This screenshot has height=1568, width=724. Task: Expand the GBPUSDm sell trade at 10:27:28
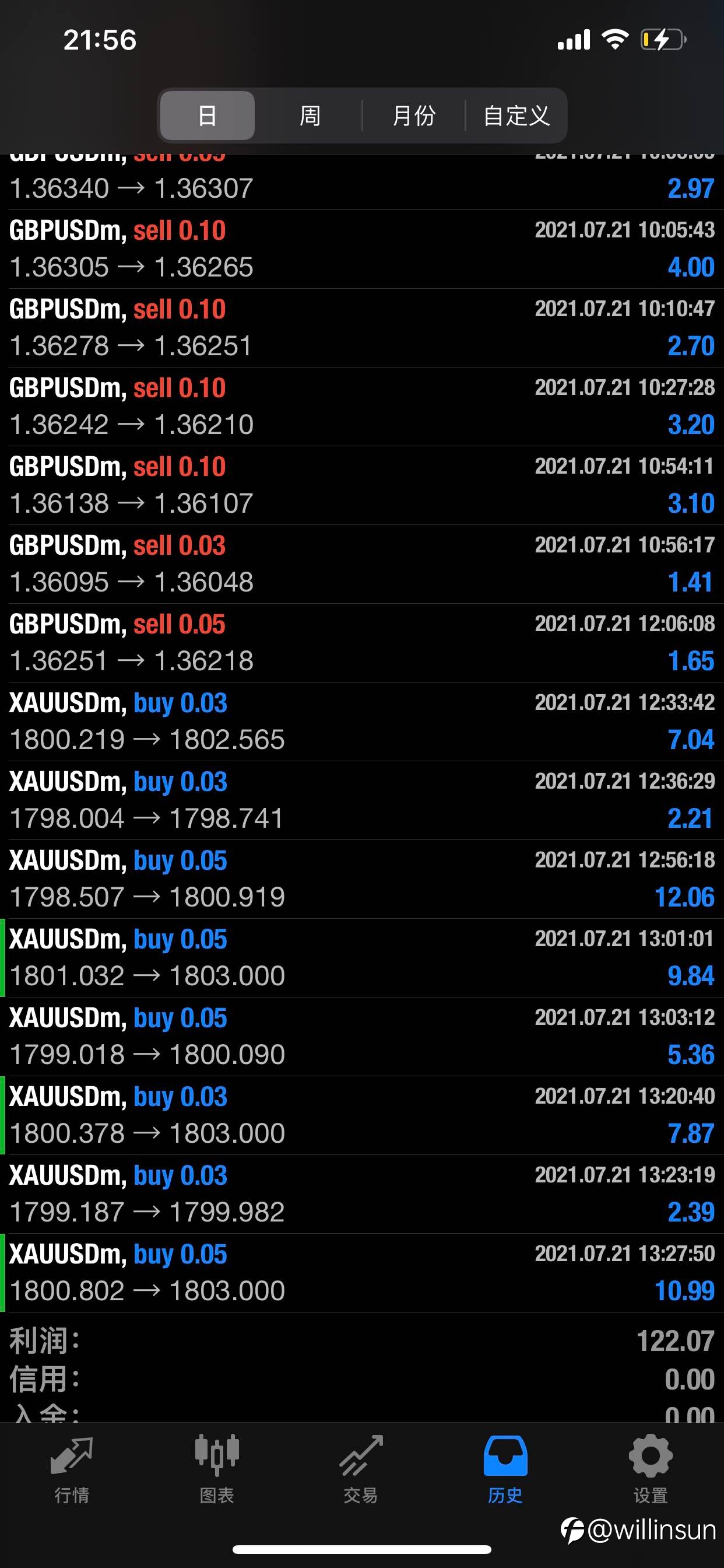click(x=362, y=407)
